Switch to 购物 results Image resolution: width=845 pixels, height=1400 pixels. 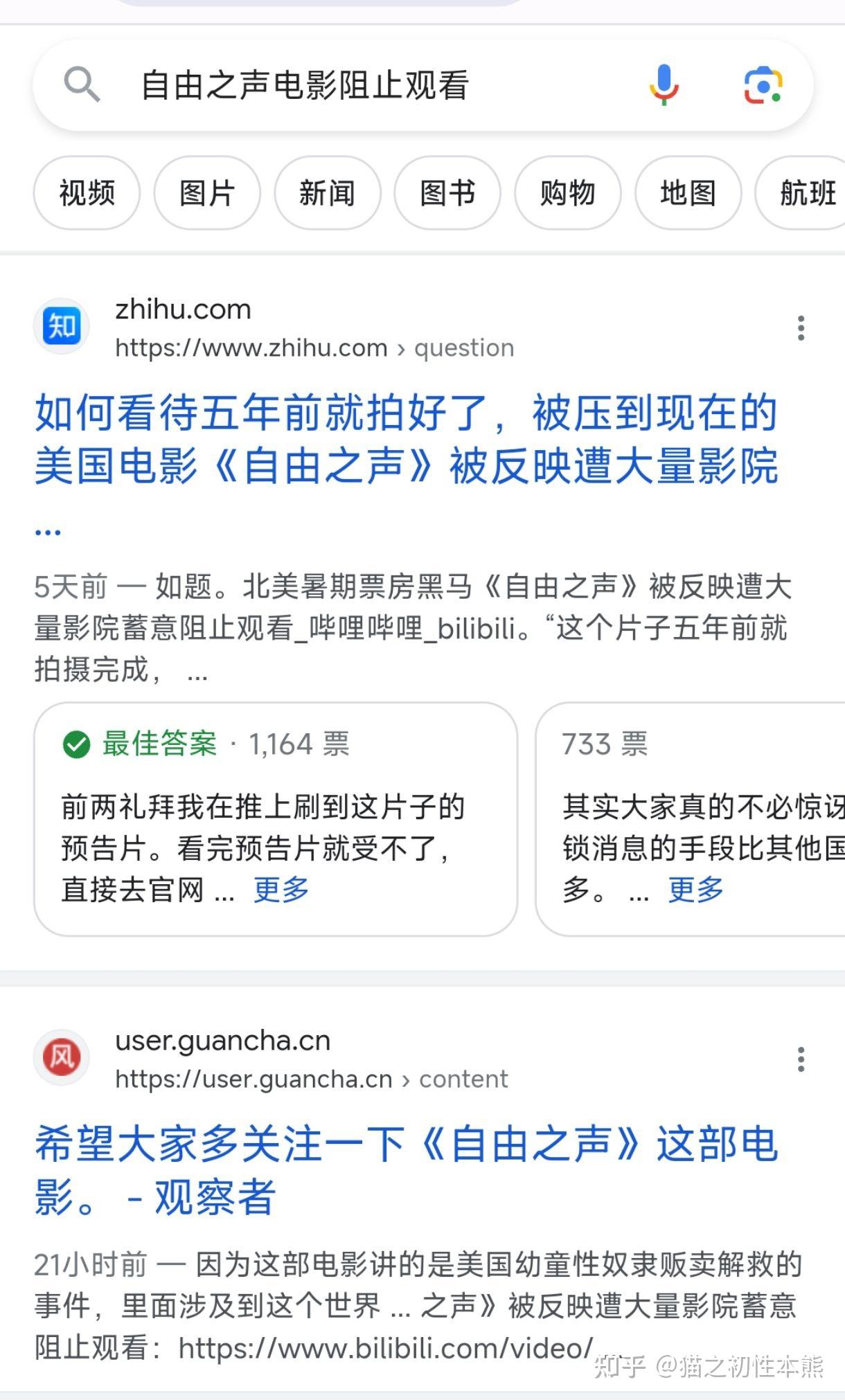(568, 192)
